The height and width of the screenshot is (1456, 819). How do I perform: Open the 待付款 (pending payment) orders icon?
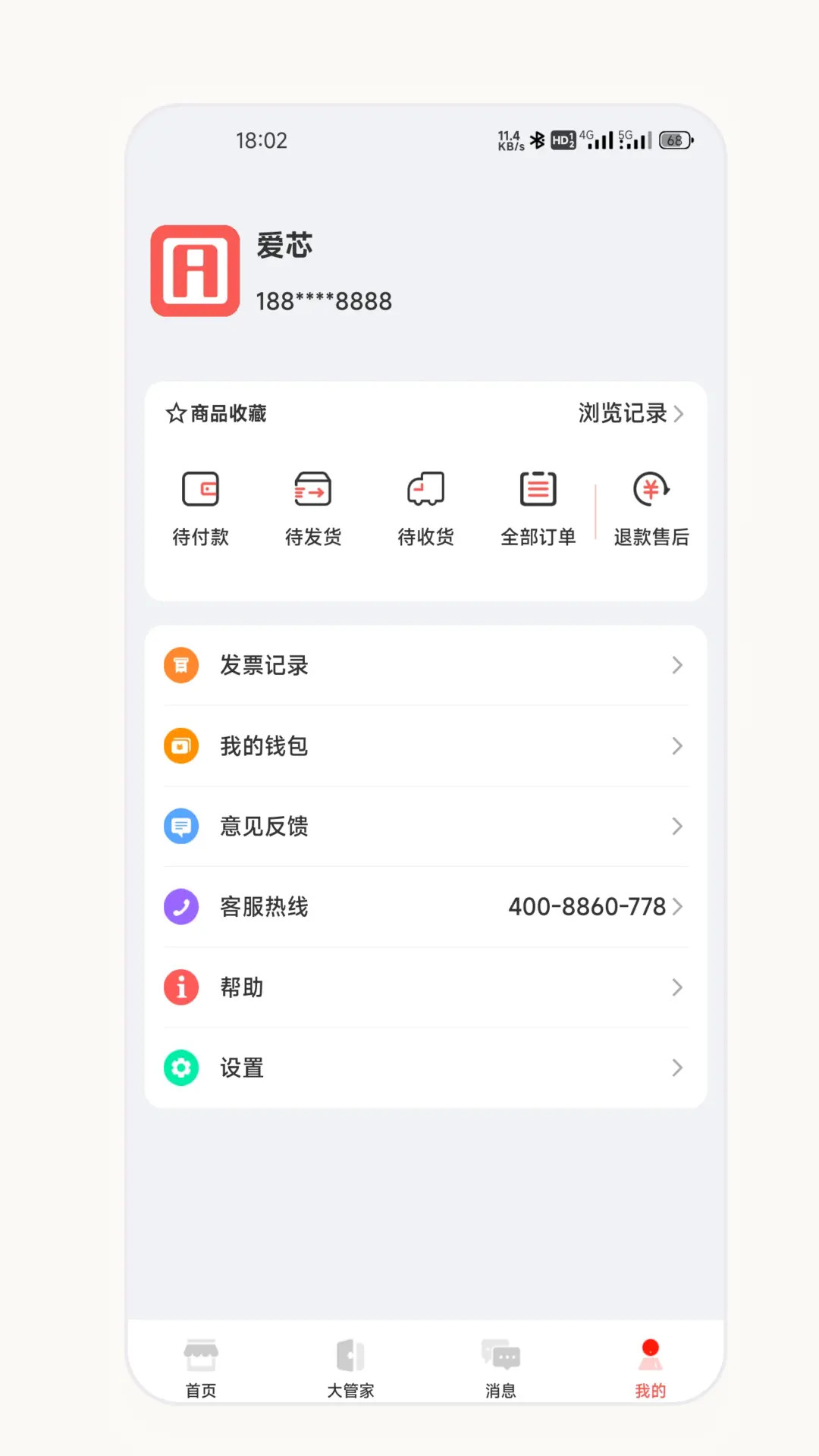point(201,489)
